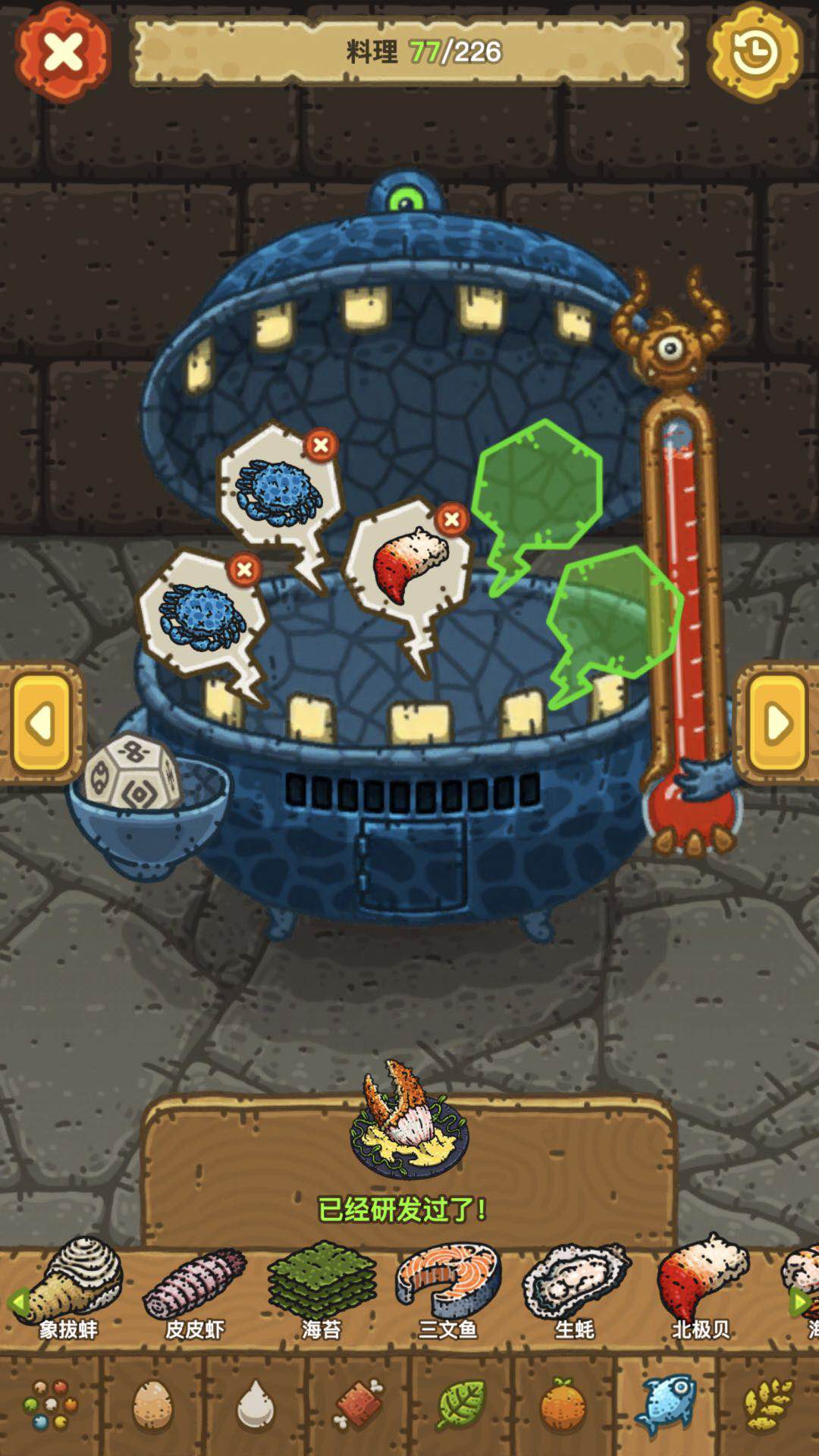Tap the finished dish on the board
Image resolution: width=819 pixels, height=1456 pixels.
(x=409, y=1122)
